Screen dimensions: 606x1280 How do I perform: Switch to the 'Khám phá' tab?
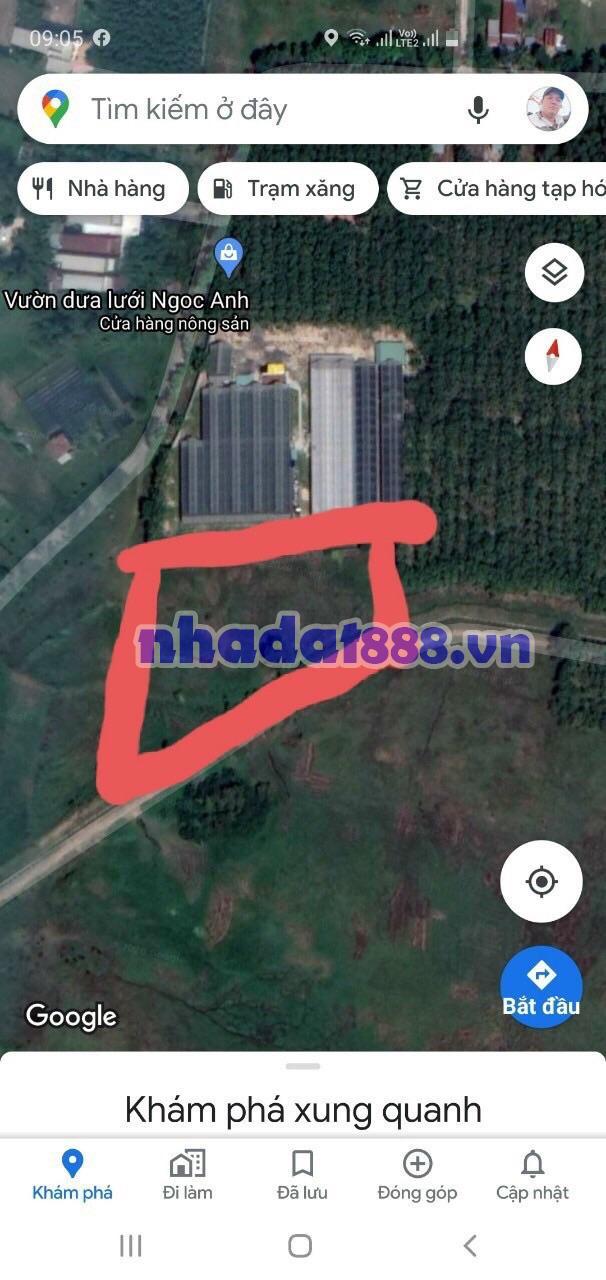click(x=72, y=1175)
